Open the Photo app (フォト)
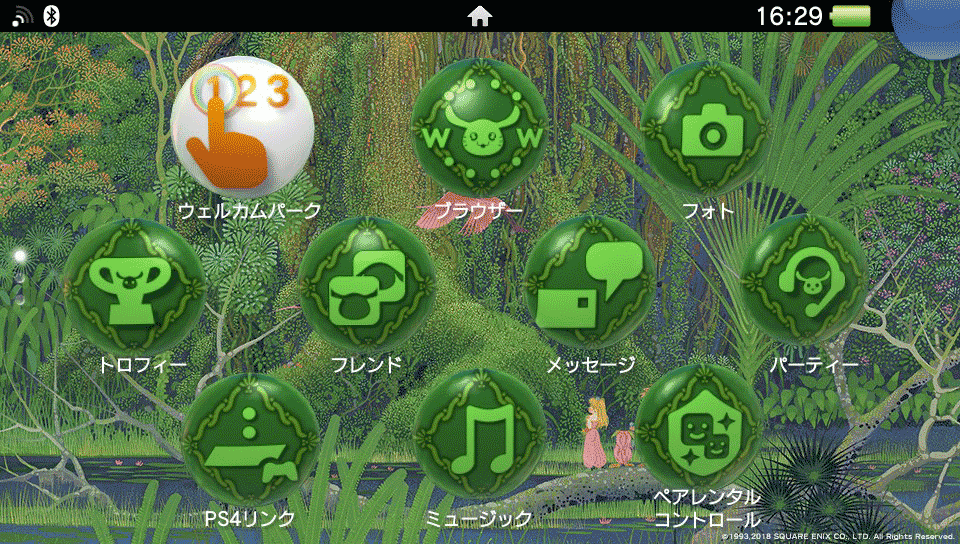This screenshot has height=544, width=960. (x=706, y=128)
